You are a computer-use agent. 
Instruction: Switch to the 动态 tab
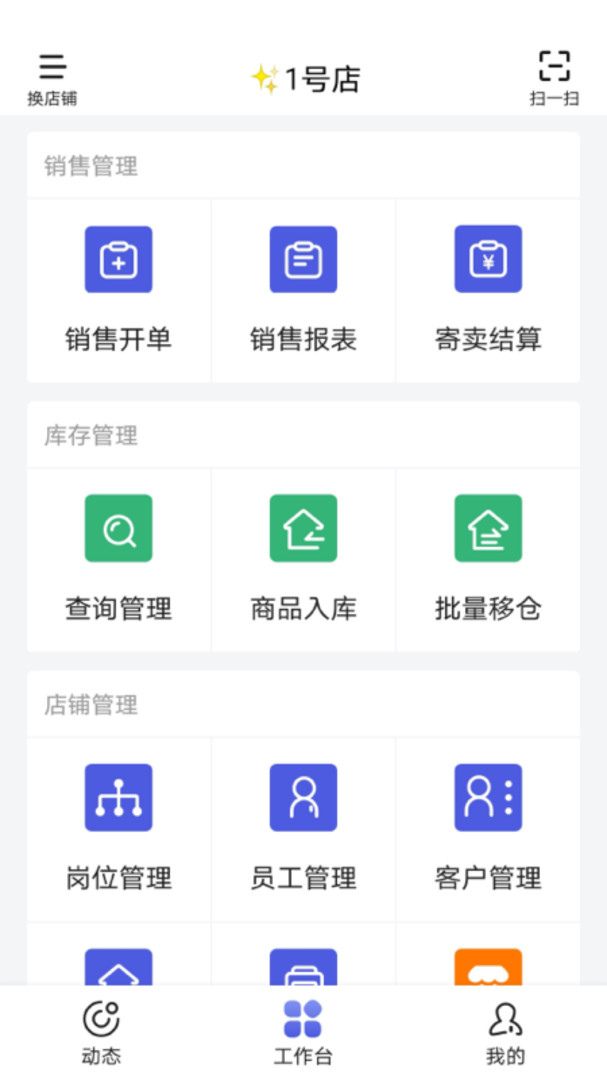[101, 1033]
